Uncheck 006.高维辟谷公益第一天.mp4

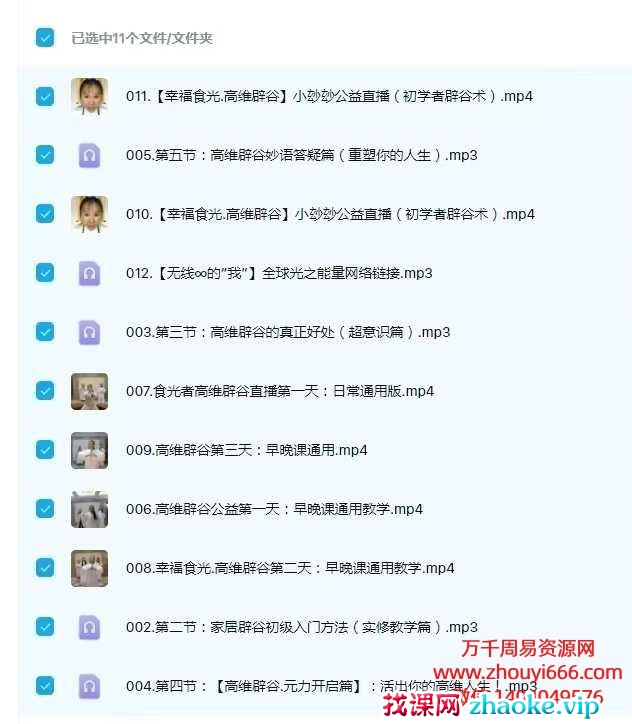coord(44,508)
